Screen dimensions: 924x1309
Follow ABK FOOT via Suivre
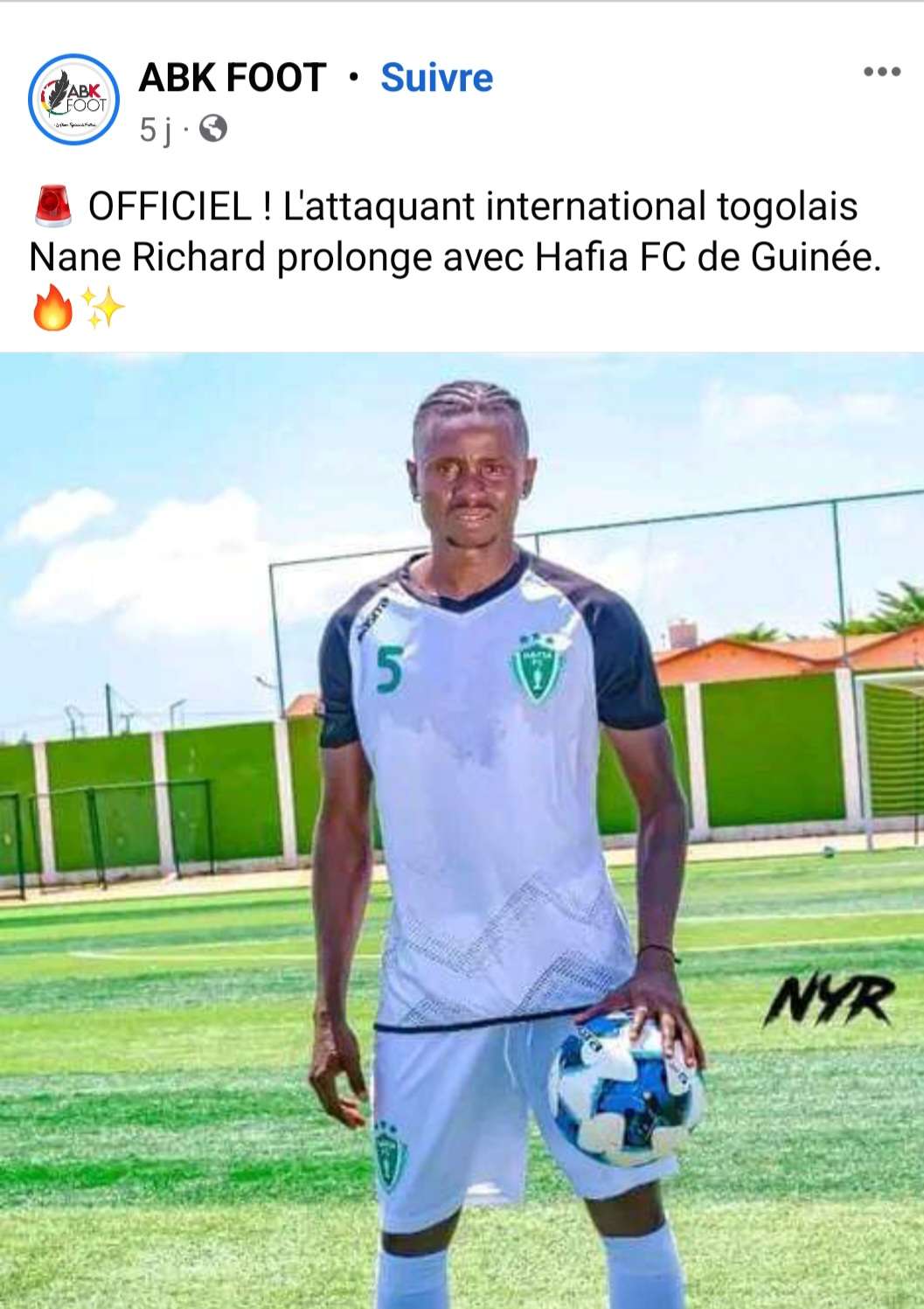pyautogui.click(x=436, y=78)
